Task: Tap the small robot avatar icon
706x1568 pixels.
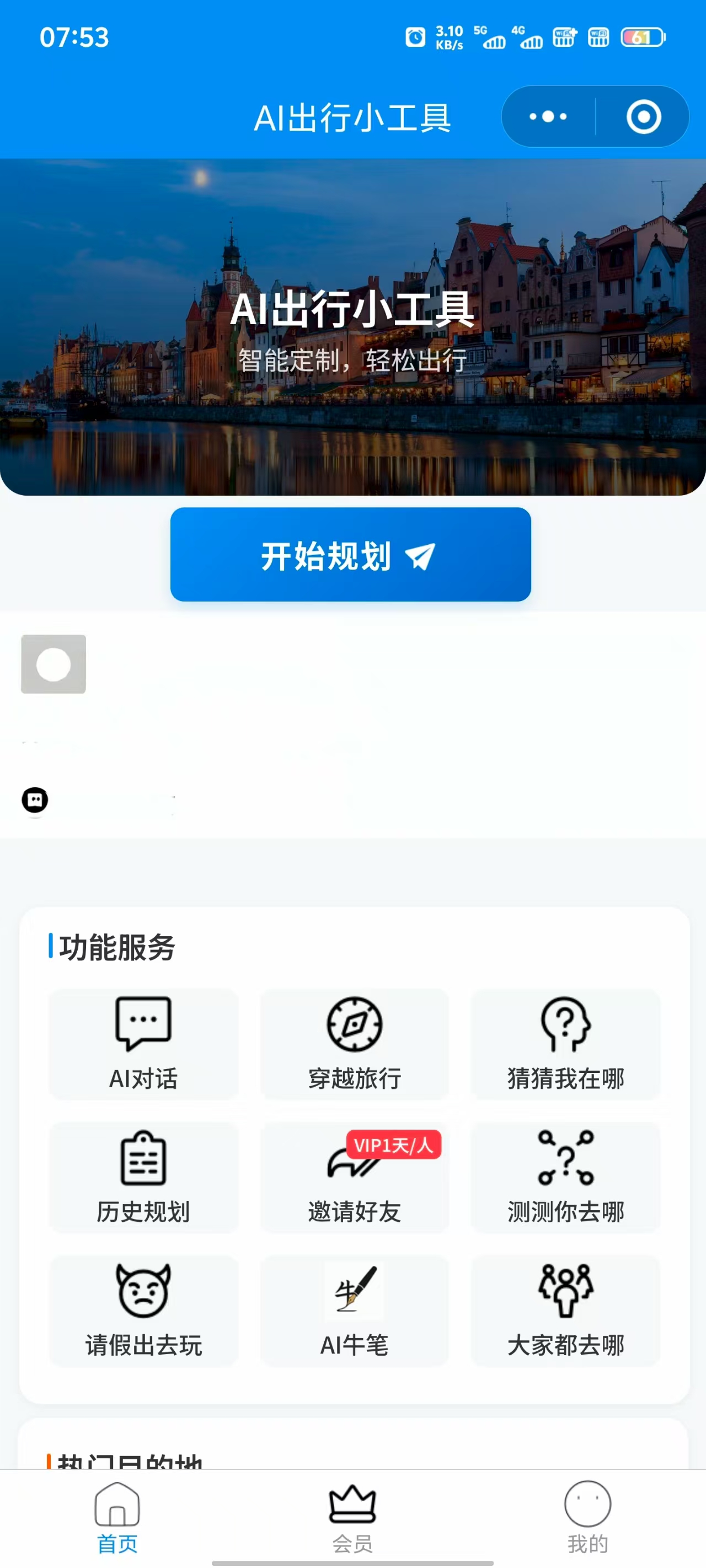Action: pyautogui.click(x=35, y=800)
